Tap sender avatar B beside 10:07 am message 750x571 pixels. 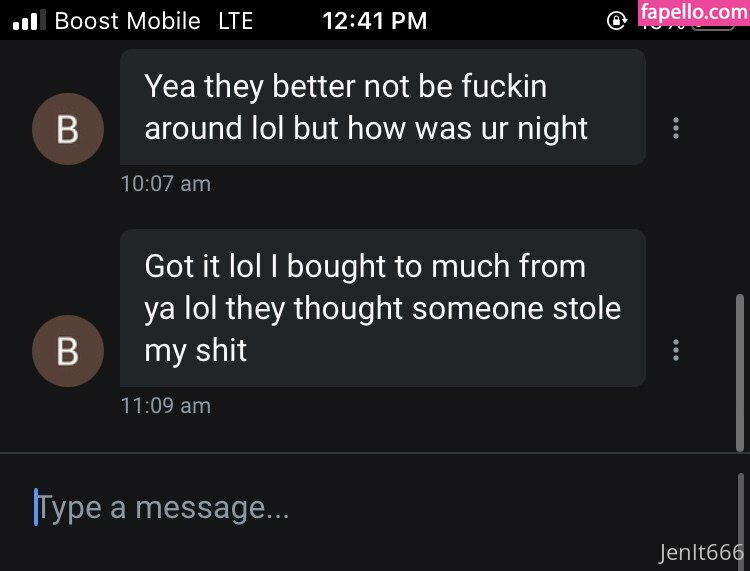67,130
